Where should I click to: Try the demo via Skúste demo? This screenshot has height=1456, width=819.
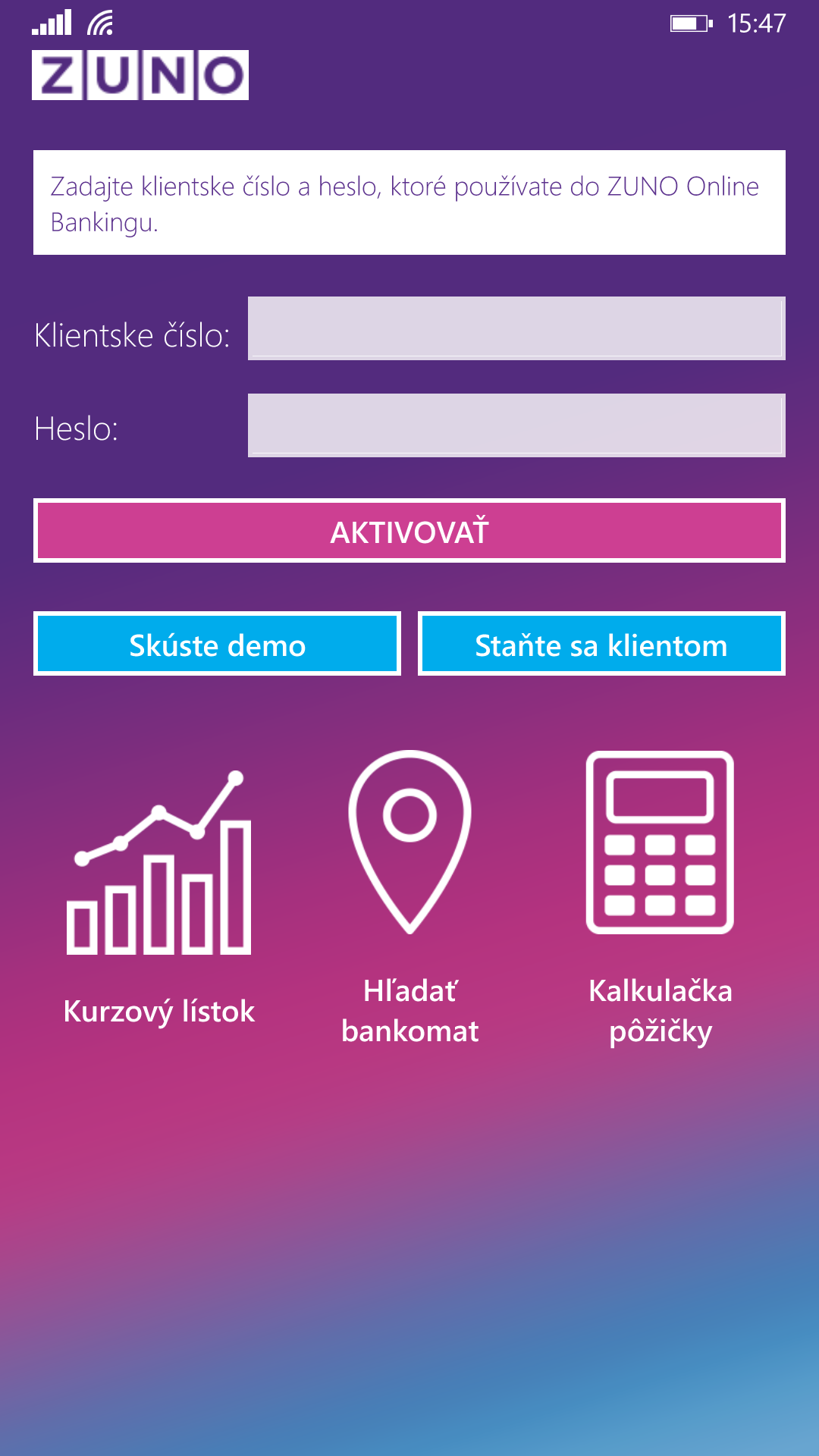tap(217, 644)
